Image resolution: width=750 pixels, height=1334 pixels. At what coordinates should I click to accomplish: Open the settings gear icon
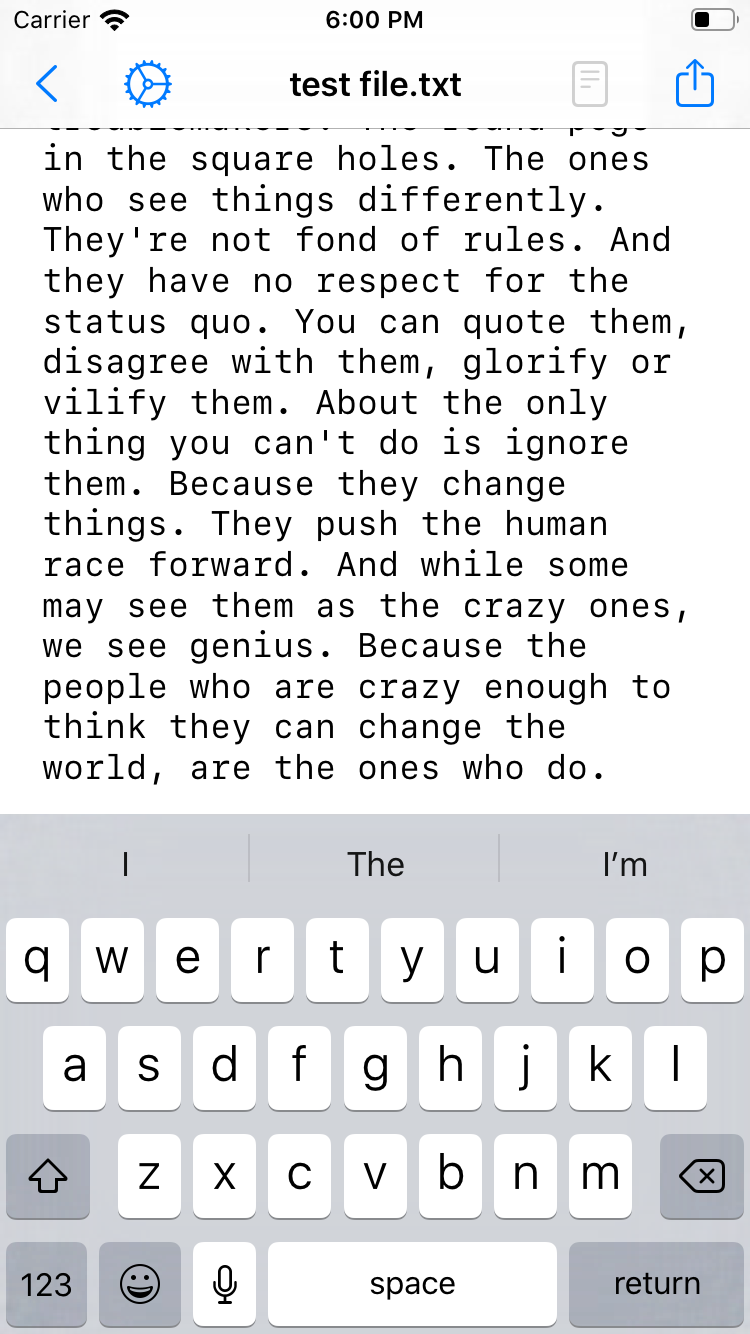148,84
